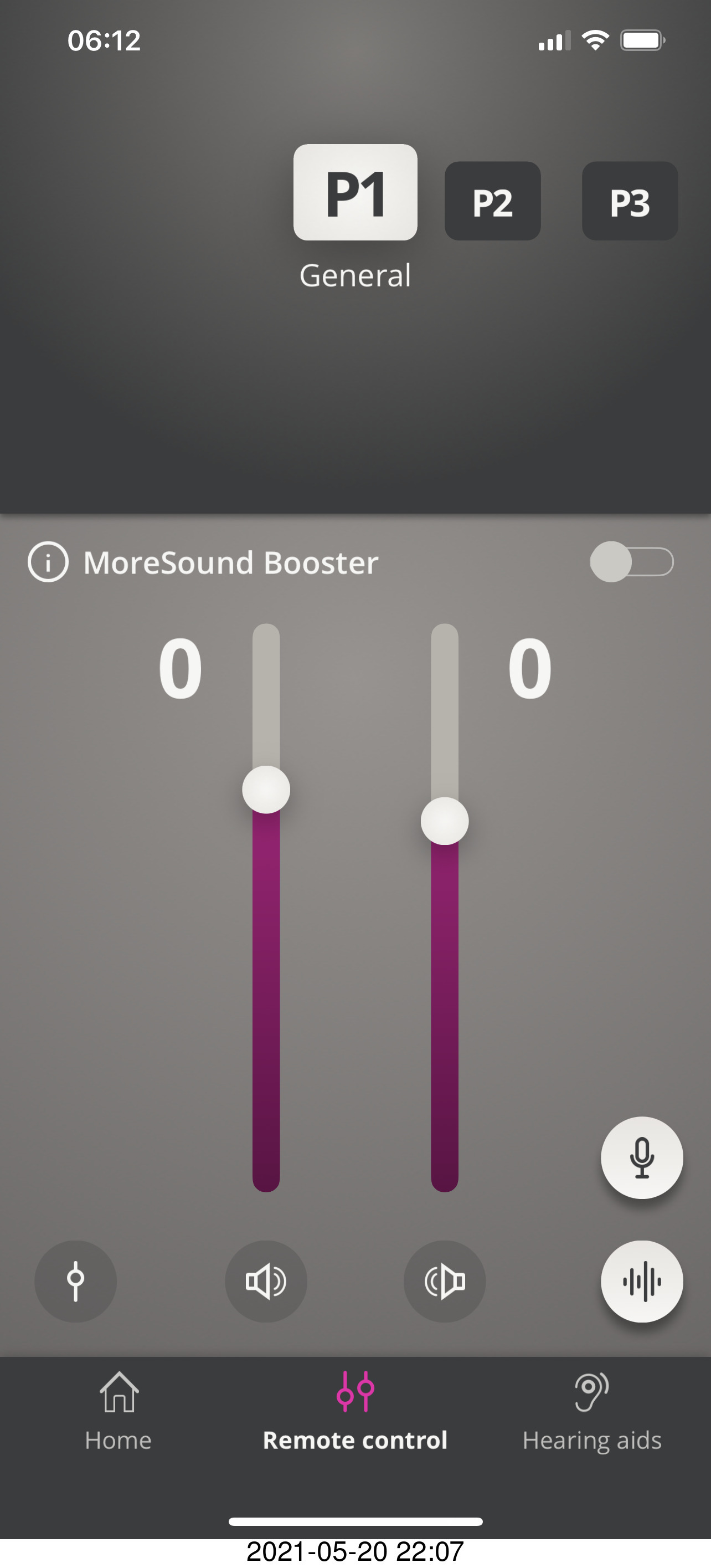The height and width of the screenshot is (1568, 711).
Task: Turn on the MoreSound Booster switch
Action: point(631,562)
